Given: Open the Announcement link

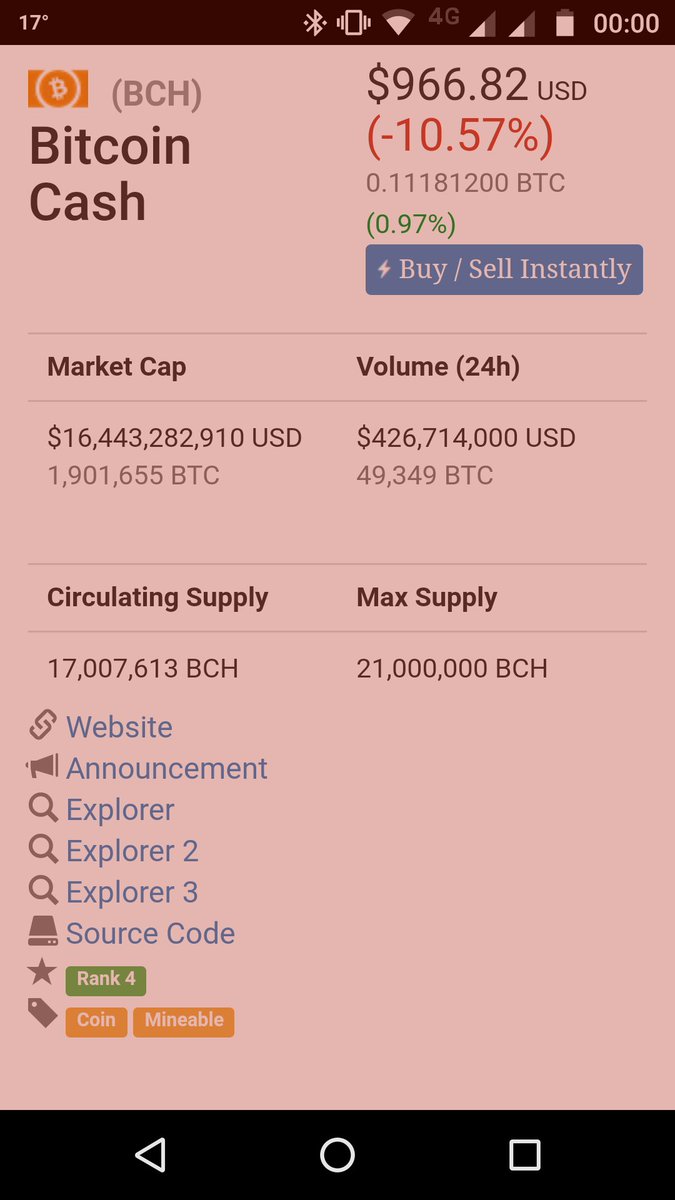Looking at the screenshot, I should (167, 768).
